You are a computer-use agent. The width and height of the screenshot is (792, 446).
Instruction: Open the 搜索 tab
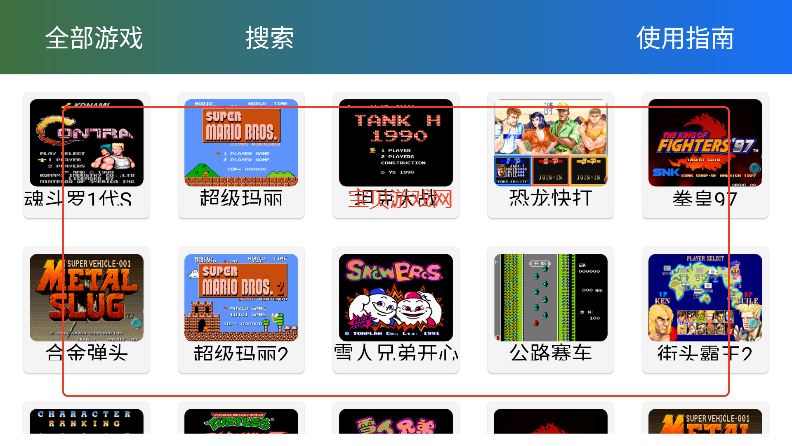(x=270, y=38)
